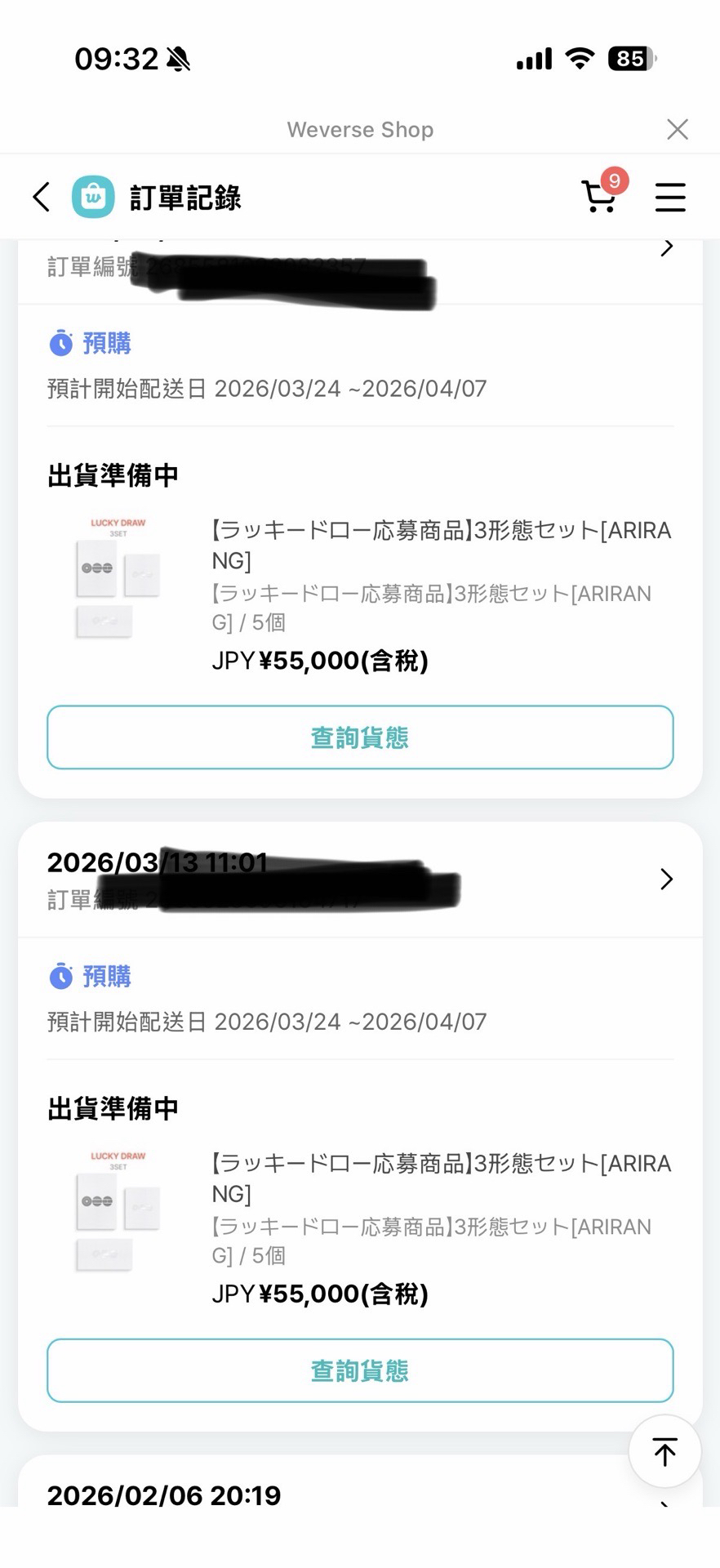
Task: Tap the Weverse Shop header title
Action: coord(360,129)
